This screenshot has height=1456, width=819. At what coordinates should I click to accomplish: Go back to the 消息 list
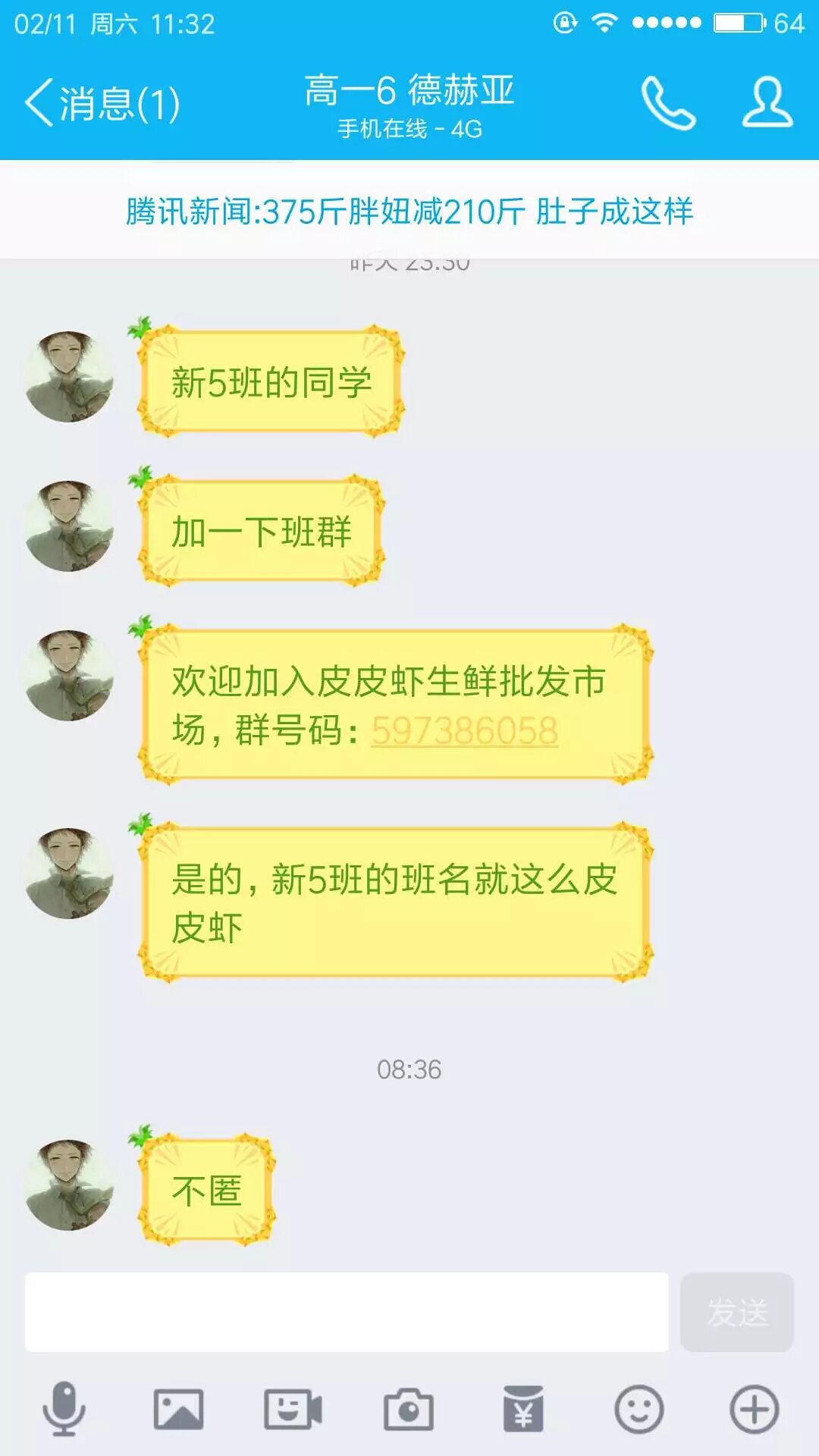click(x=102, y=102)
